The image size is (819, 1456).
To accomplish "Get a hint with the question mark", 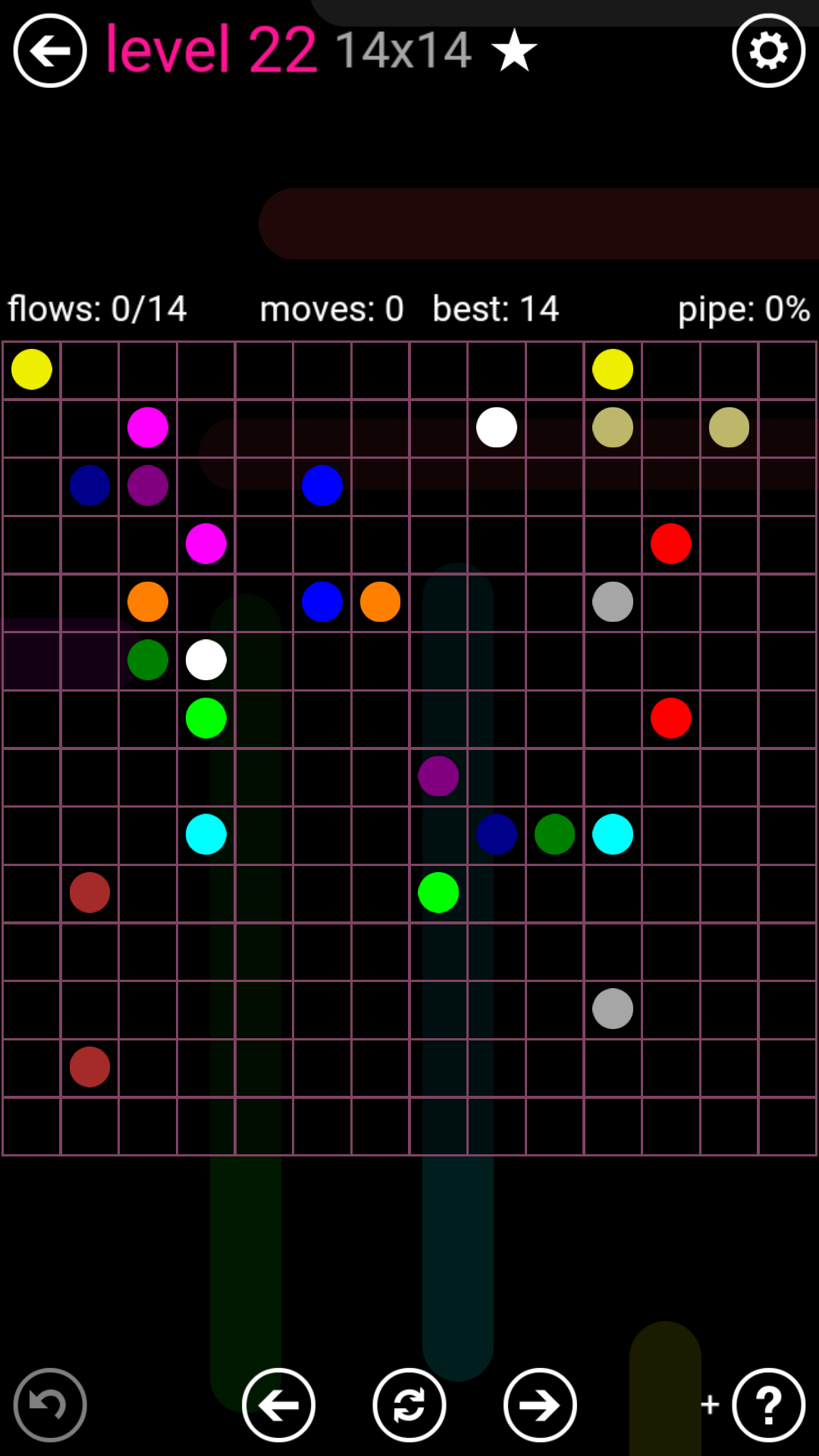I will coord(768,1404).
